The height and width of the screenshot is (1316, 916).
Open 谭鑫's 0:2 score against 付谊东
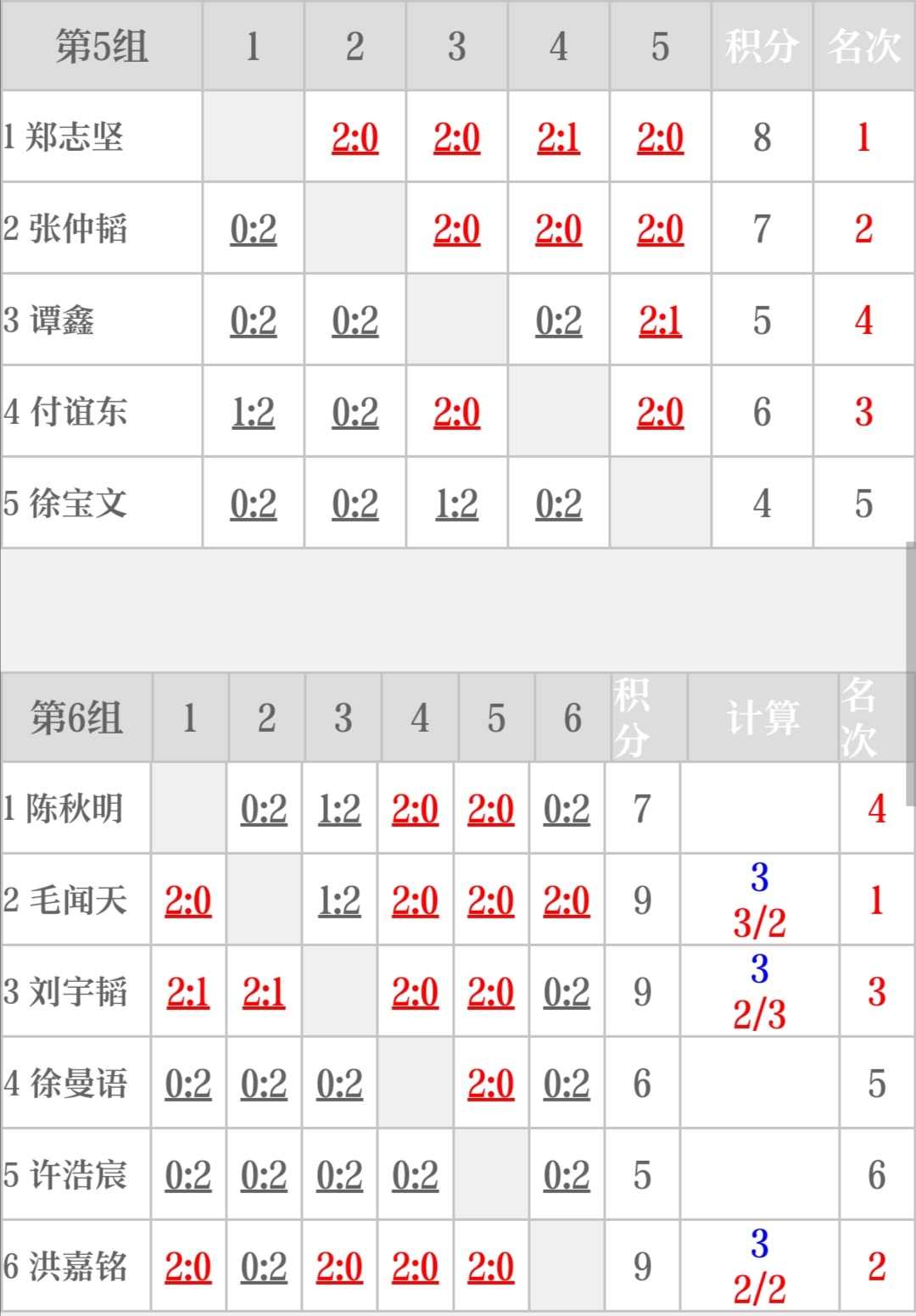pos(558,321)
